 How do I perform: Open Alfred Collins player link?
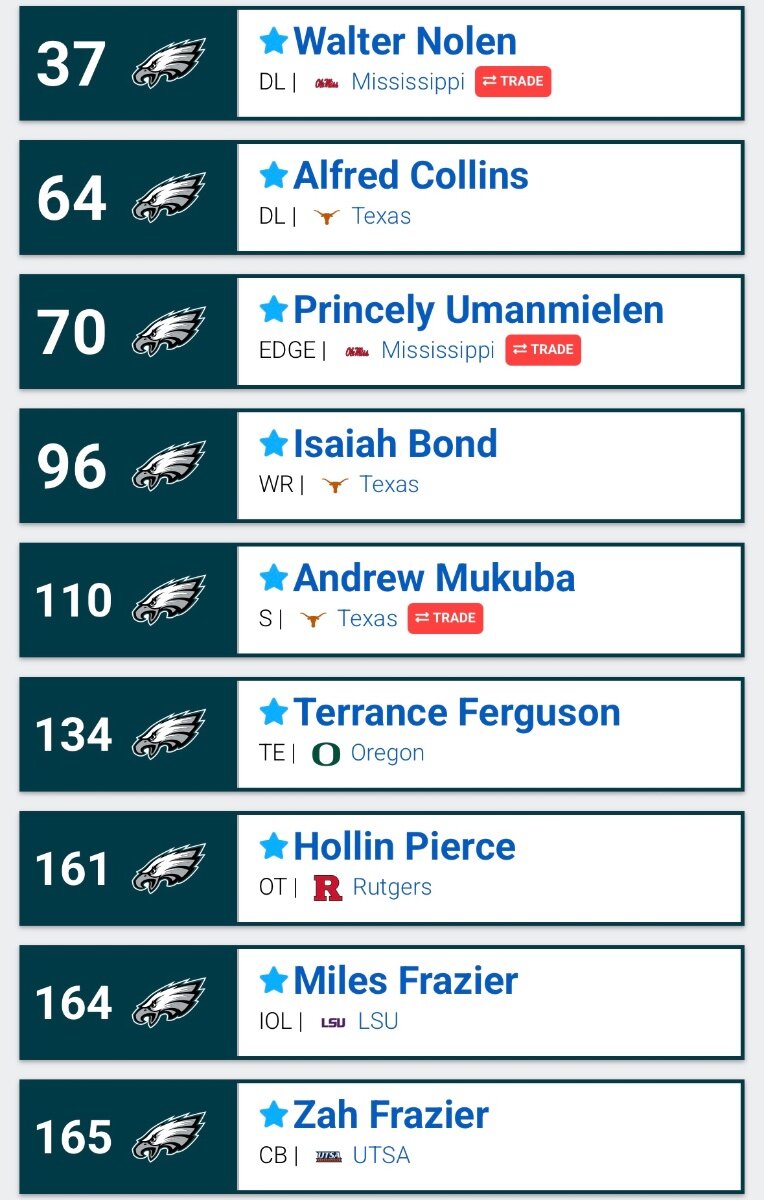pos(410,176)
